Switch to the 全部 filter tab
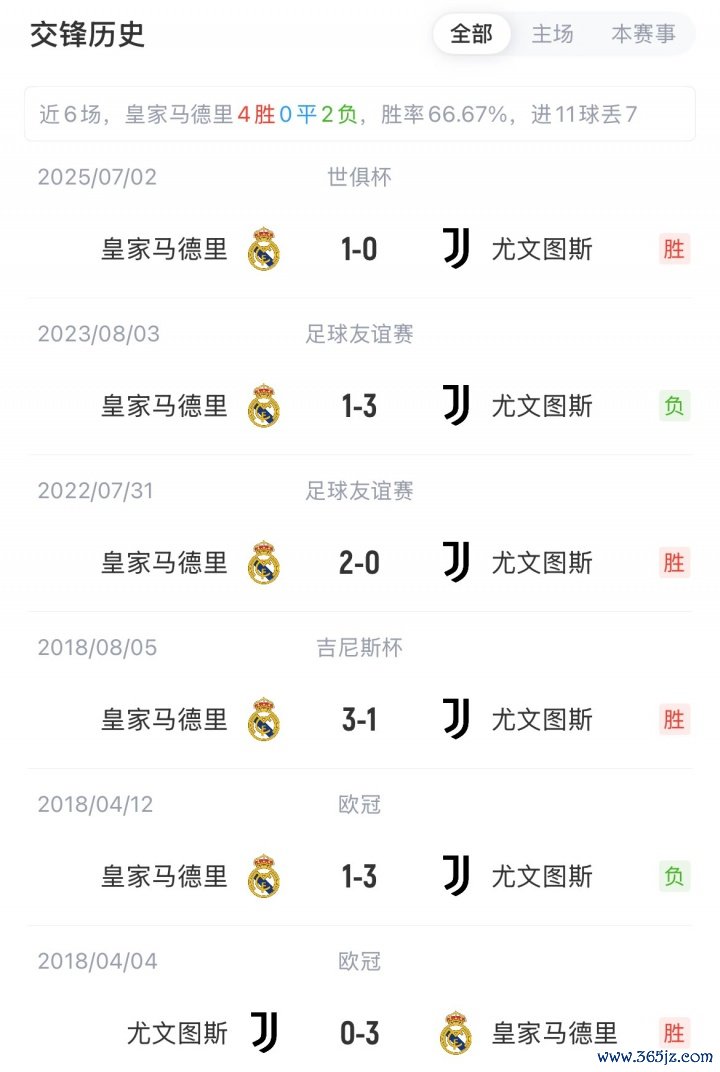Image resolution: width=720 pixels, height=1072 pixels. tap(472, 34)
